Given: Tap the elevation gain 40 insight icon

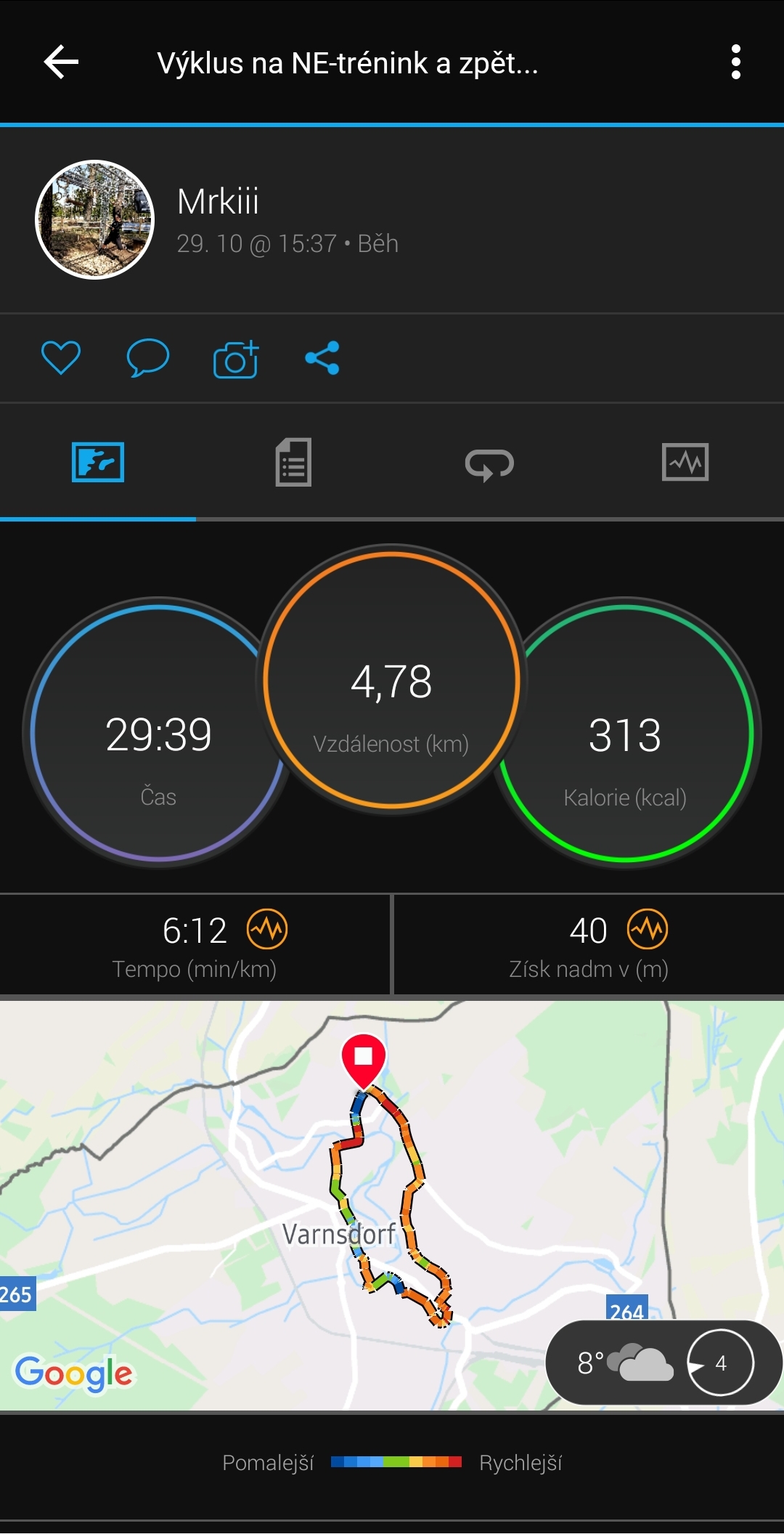Looking at the screenshot, I should (x=648, y=929).
